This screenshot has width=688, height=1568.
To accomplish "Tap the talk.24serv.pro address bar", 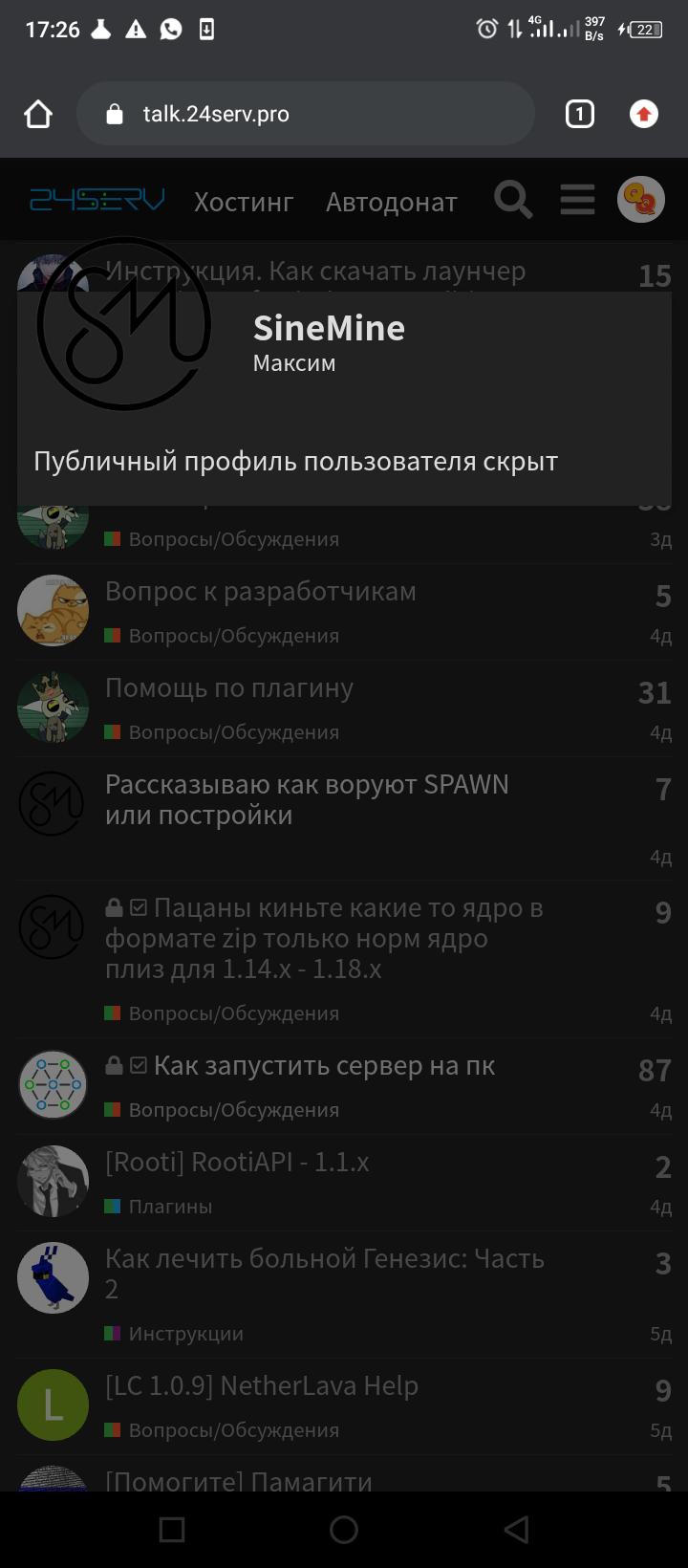I will [x=306, y=114].
